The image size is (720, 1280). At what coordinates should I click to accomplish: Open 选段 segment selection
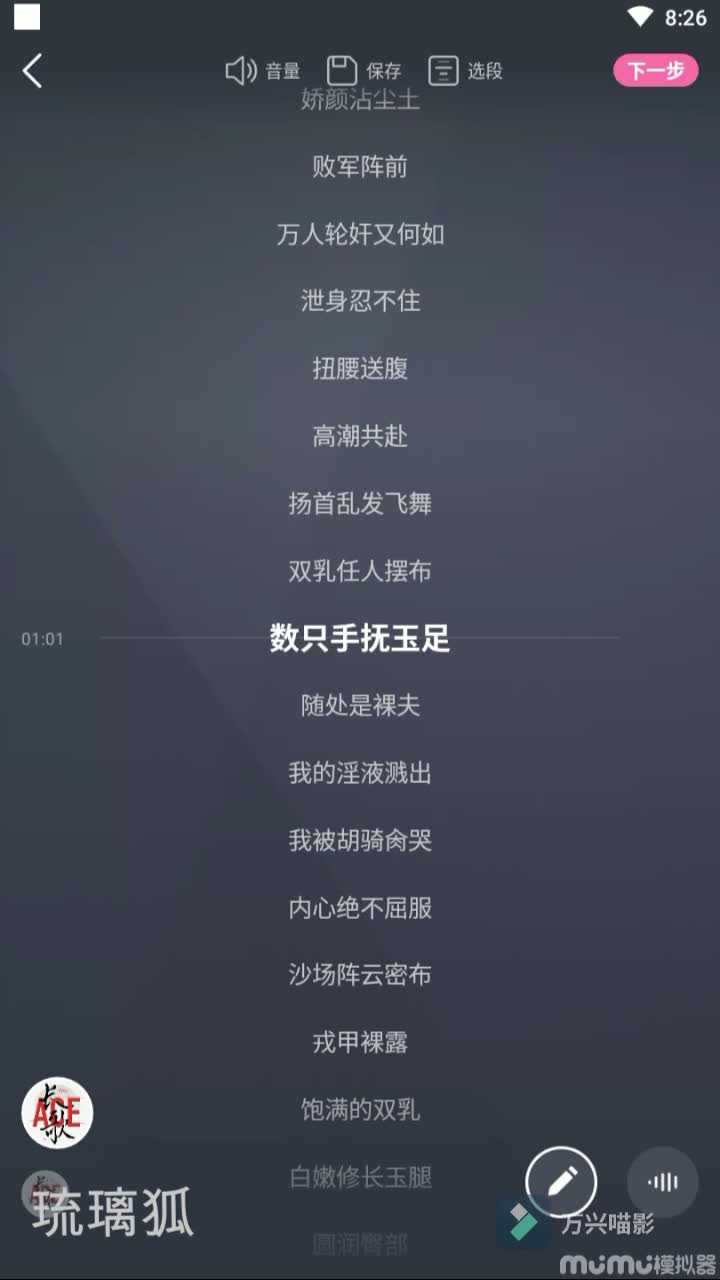coord(465,71)
